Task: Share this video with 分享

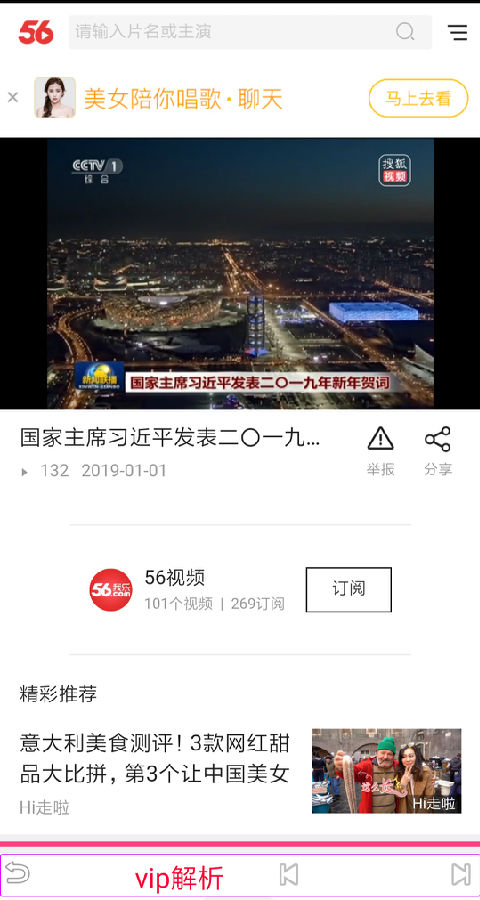Action: click(x=438, y=451)
